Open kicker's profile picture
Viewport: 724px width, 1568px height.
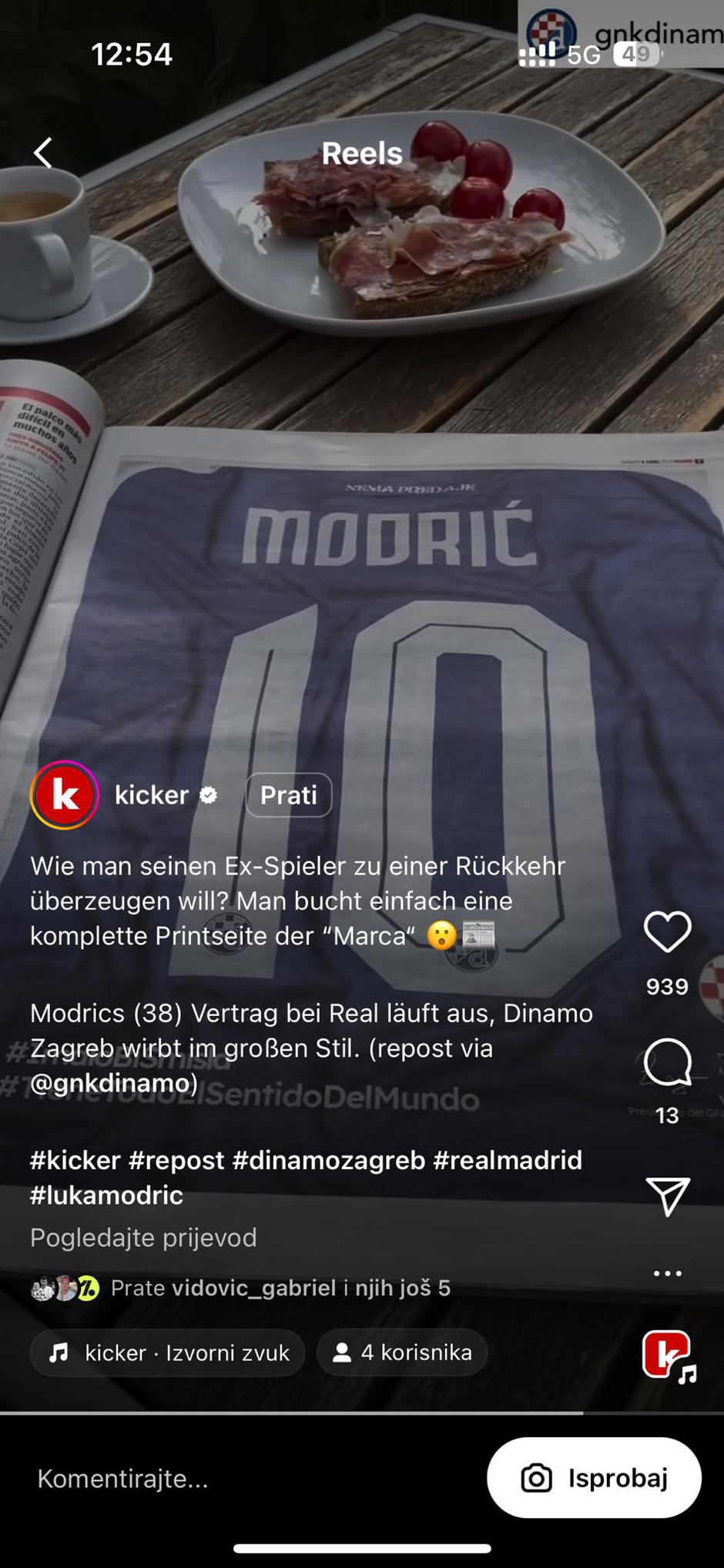65,795
